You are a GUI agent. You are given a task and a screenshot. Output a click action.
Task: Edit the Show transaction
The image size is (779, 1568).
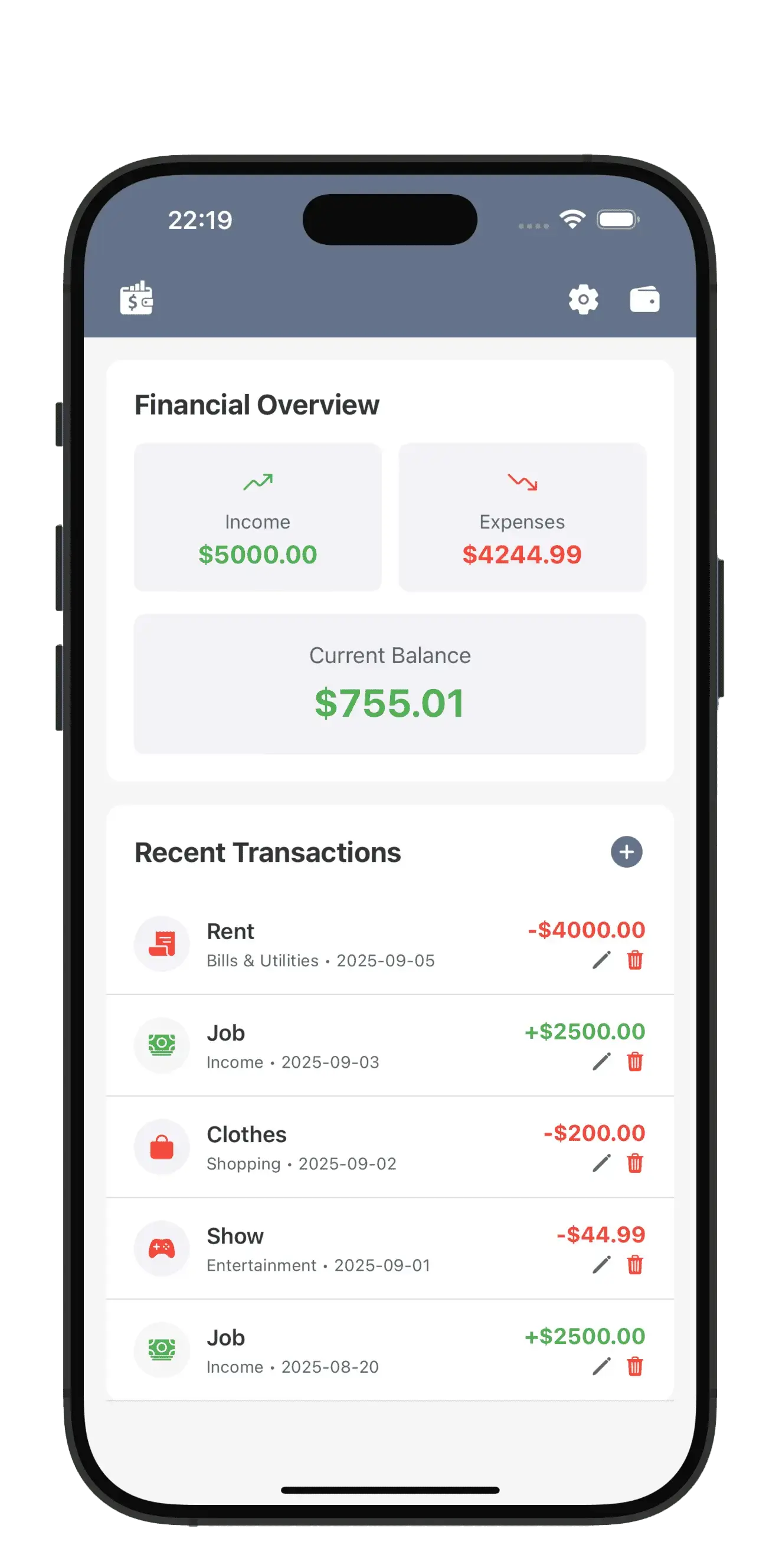(x=601, y=1265)
